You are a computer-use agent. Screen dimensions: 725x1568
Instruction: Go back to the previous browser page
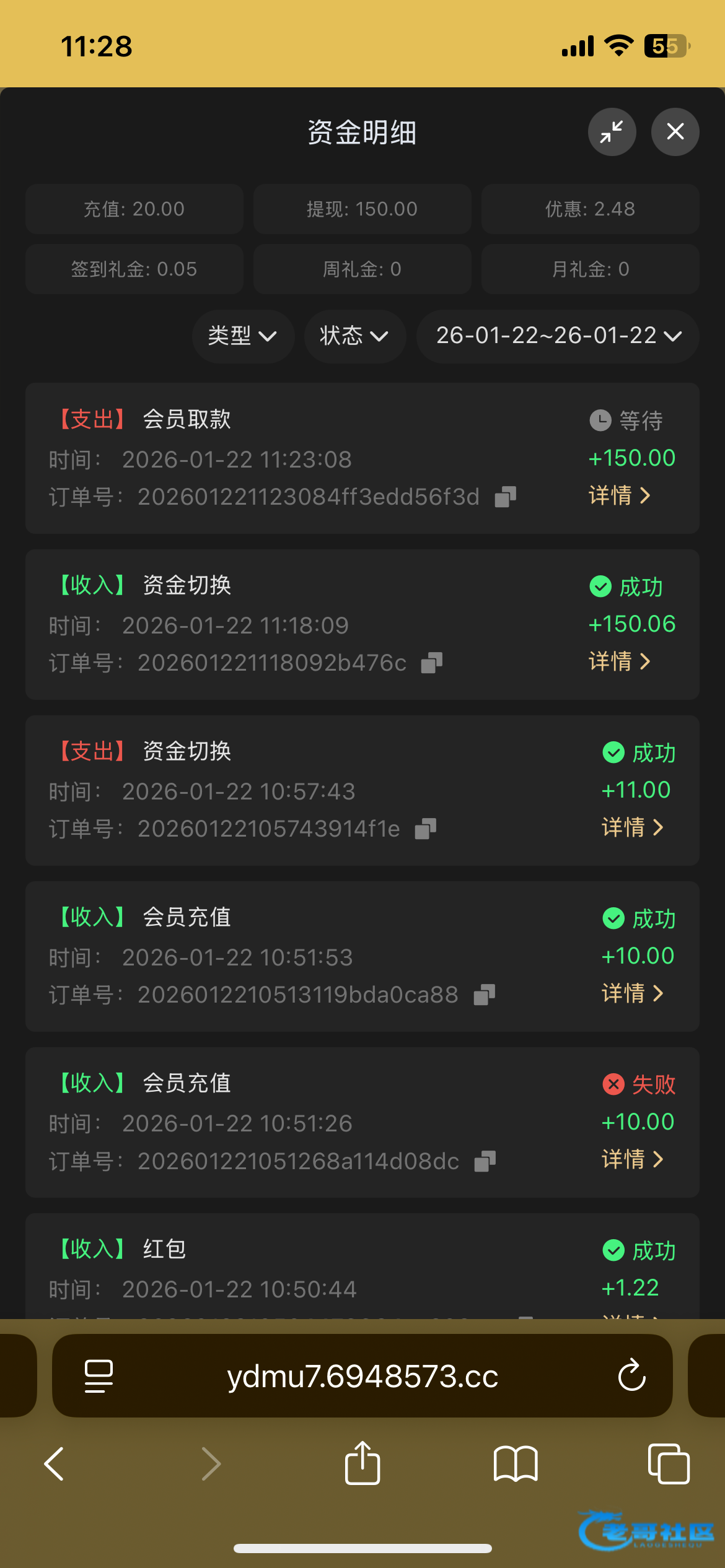click(54, 1464)
